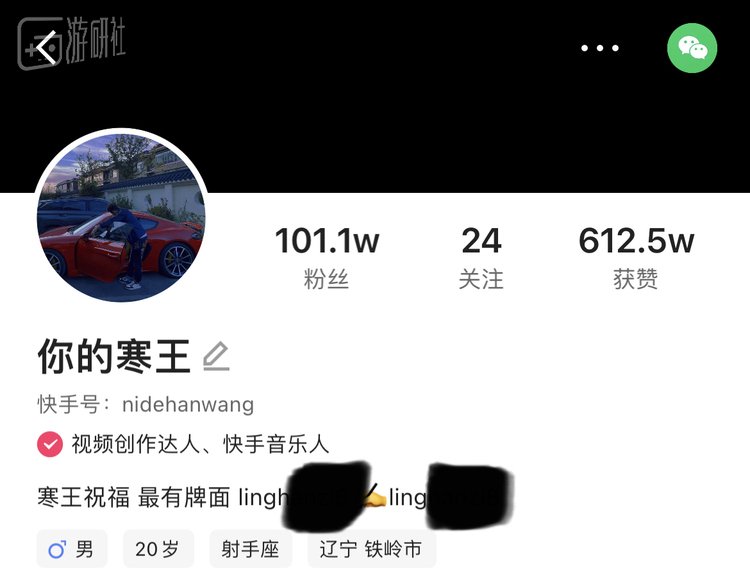The image size is (750, 587).
Task: Open the 24 关注 following list
Action: click(x=481, y=256)
